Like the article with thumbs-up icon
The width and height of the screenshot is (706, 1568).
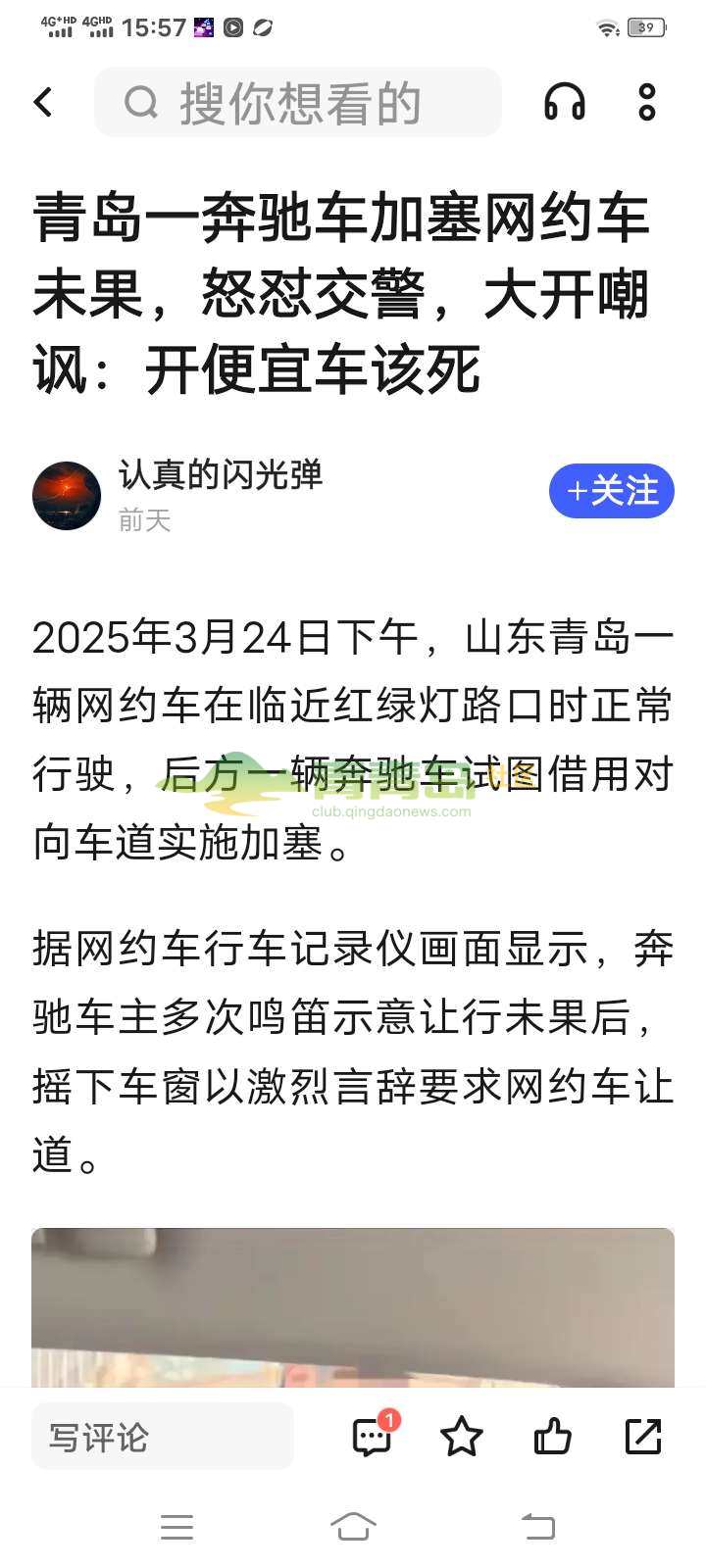coord(552,1437)
